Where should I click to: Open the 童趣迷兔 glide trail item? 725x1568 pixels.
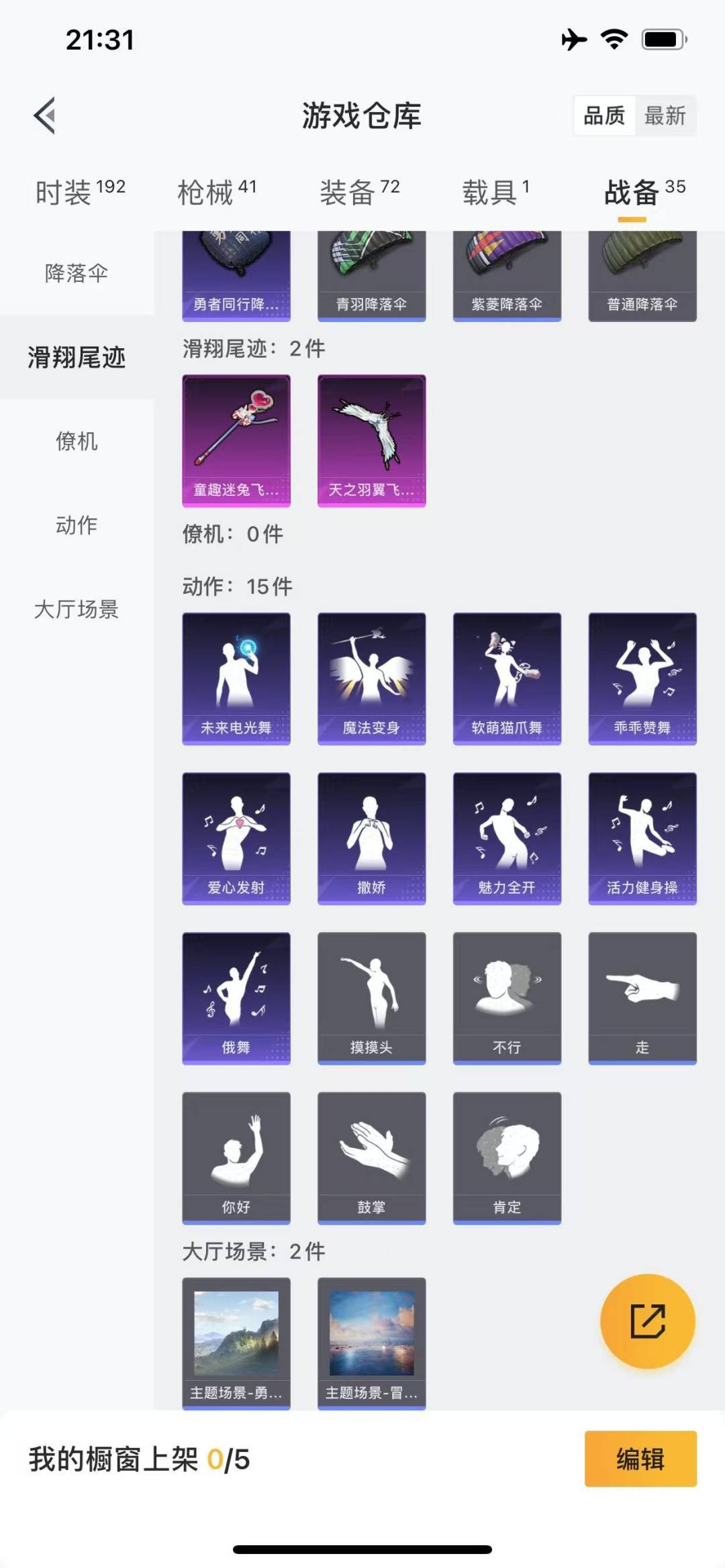pos(236,440)
